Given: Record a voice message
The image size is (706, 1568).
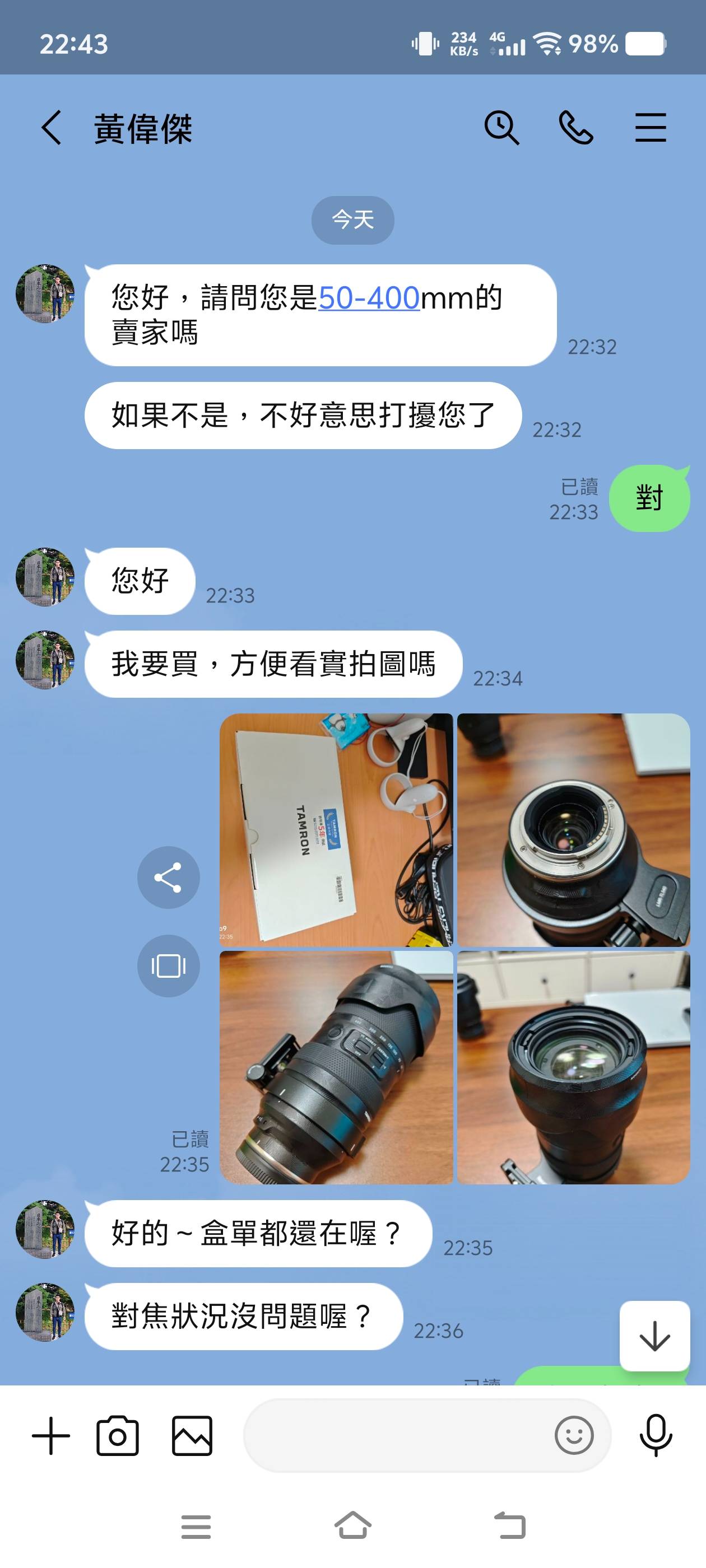Looking at the screenshot, I should tap(656, 1435).
